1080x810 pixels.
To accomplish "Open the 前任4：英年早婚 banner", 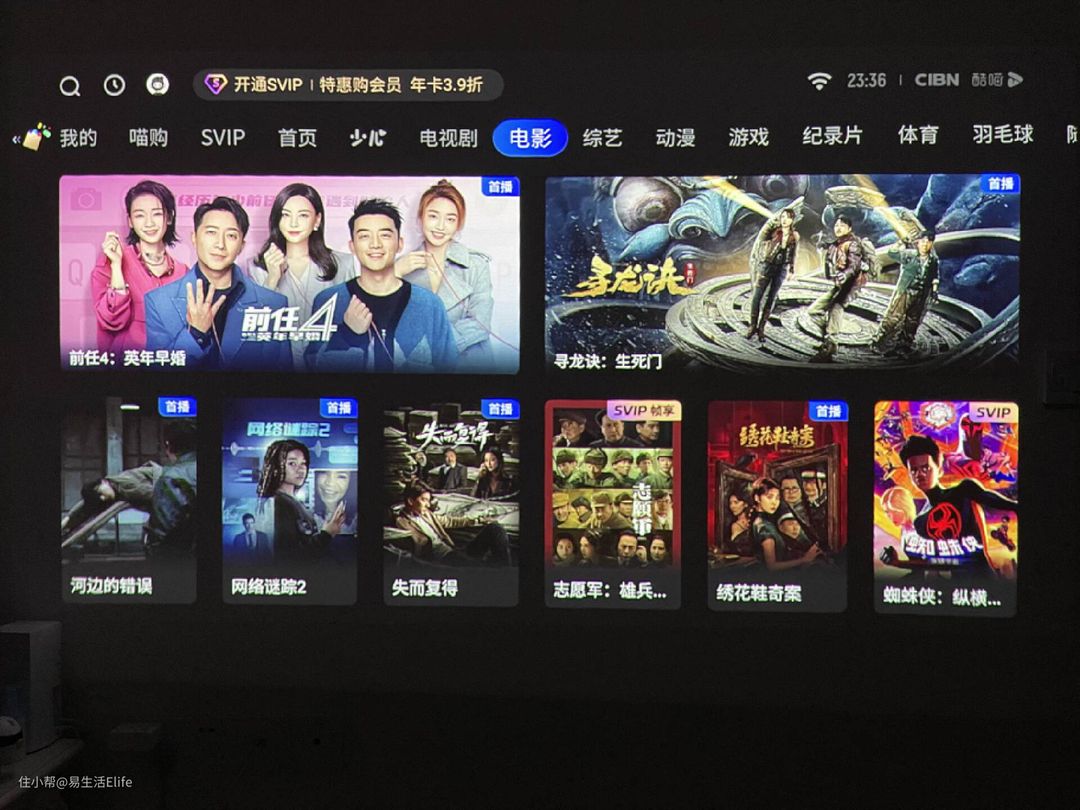I will 289,274.
